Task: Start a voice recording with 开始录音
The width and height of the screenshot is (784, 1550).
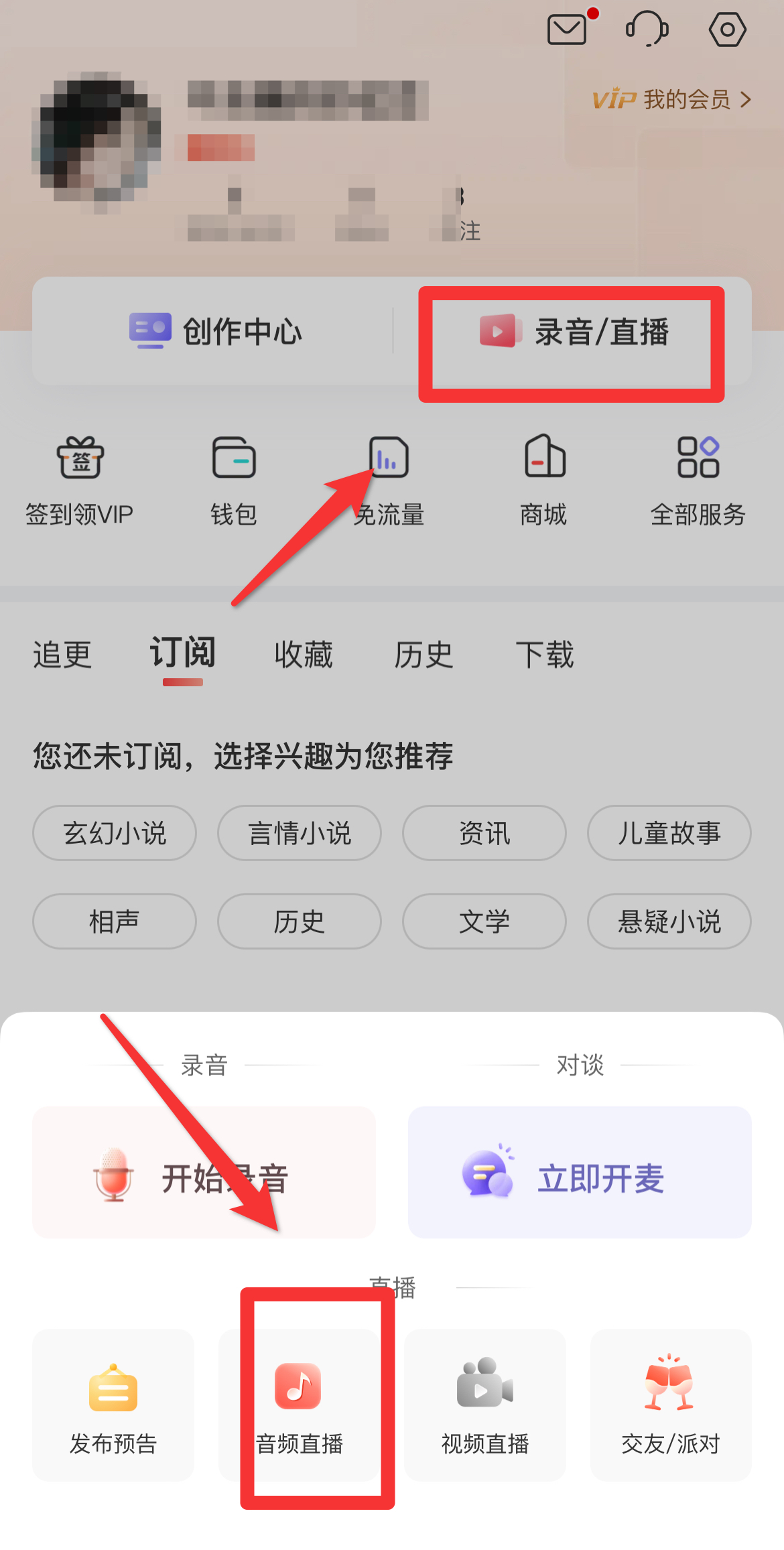Action: [x=204, y=1173]
